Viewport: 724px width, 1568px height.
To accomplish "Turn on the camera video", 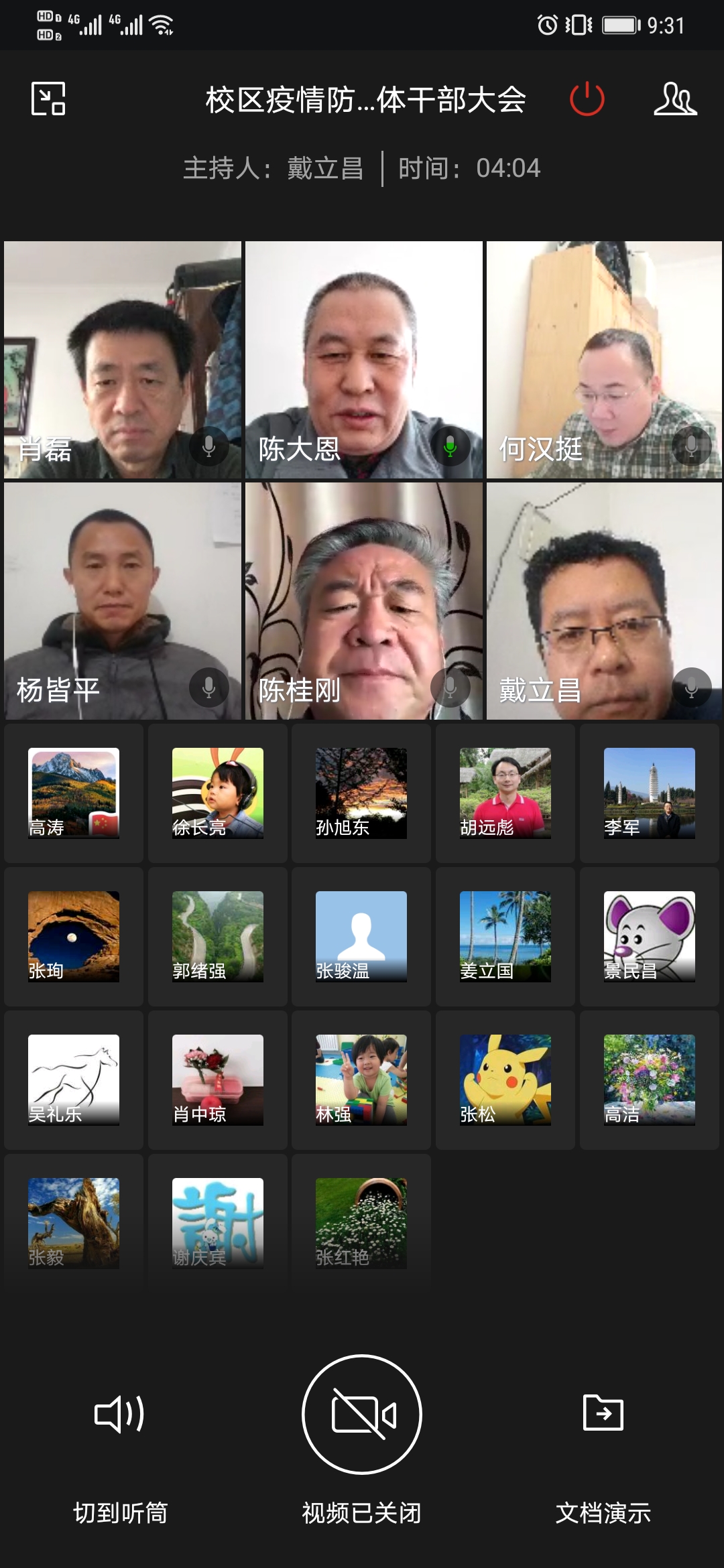I will (x=362, y=1415).
